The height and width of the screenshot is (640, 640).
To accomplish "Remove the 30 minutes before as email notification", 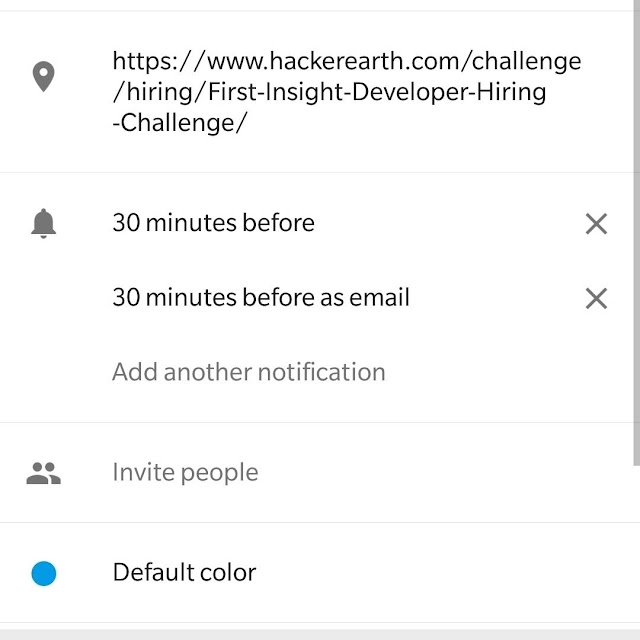I will [596, 298].
